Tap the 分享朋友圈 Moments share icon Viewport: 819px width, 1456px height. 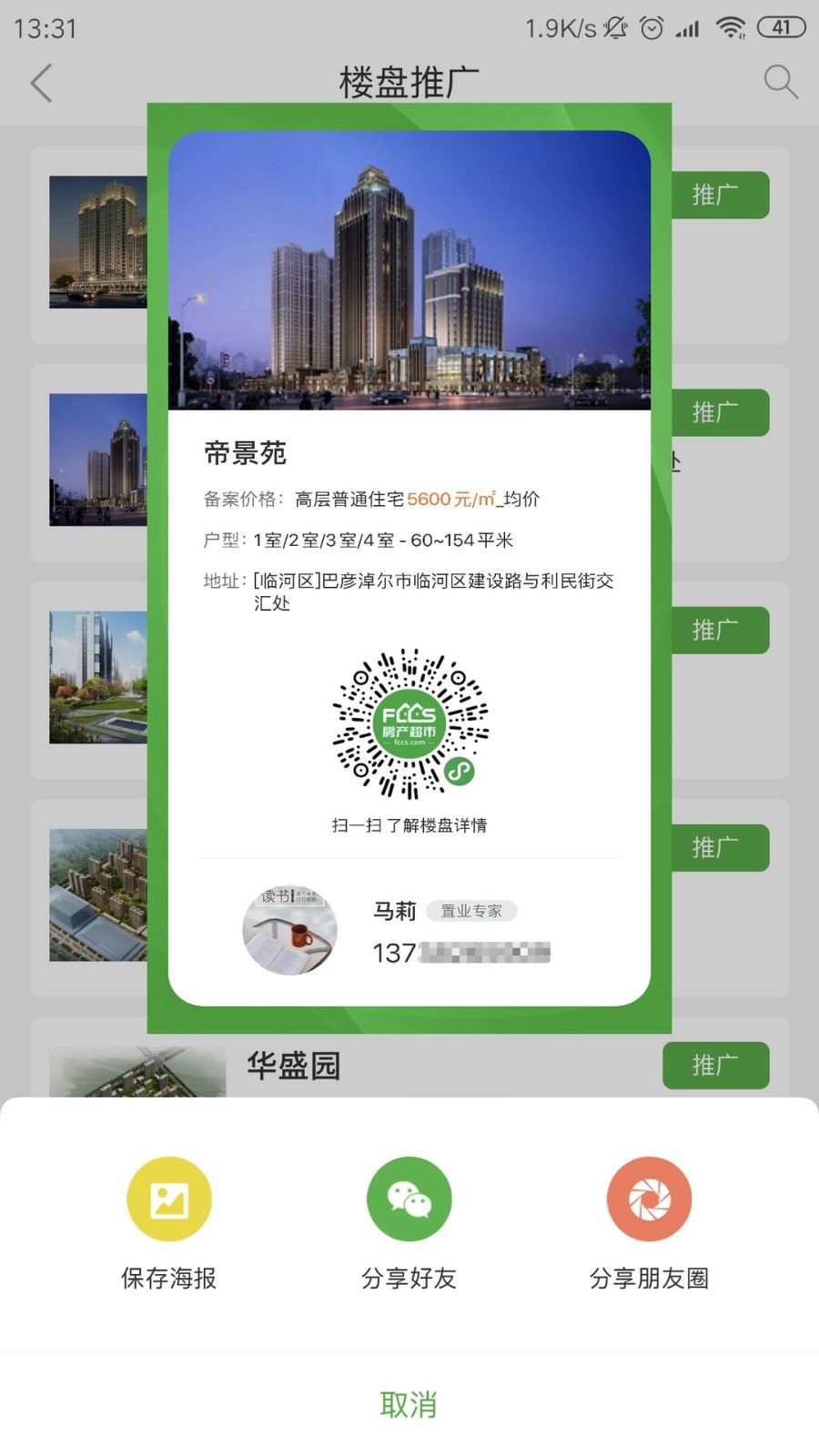click(x=649, y=1198)
